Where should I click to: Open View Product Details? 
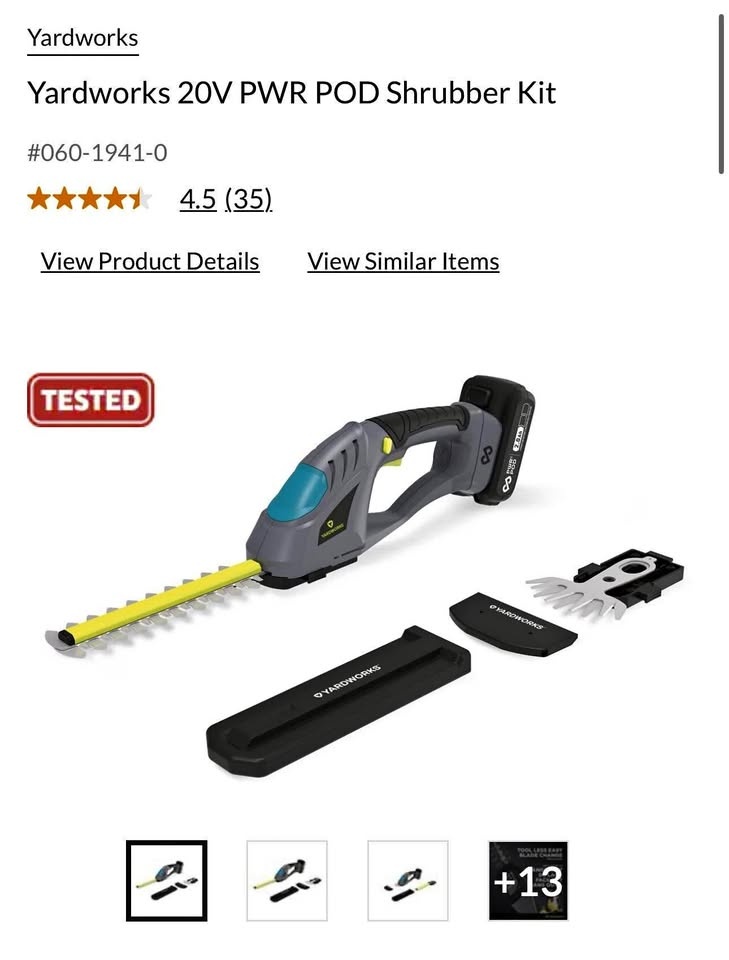(149, 261)
